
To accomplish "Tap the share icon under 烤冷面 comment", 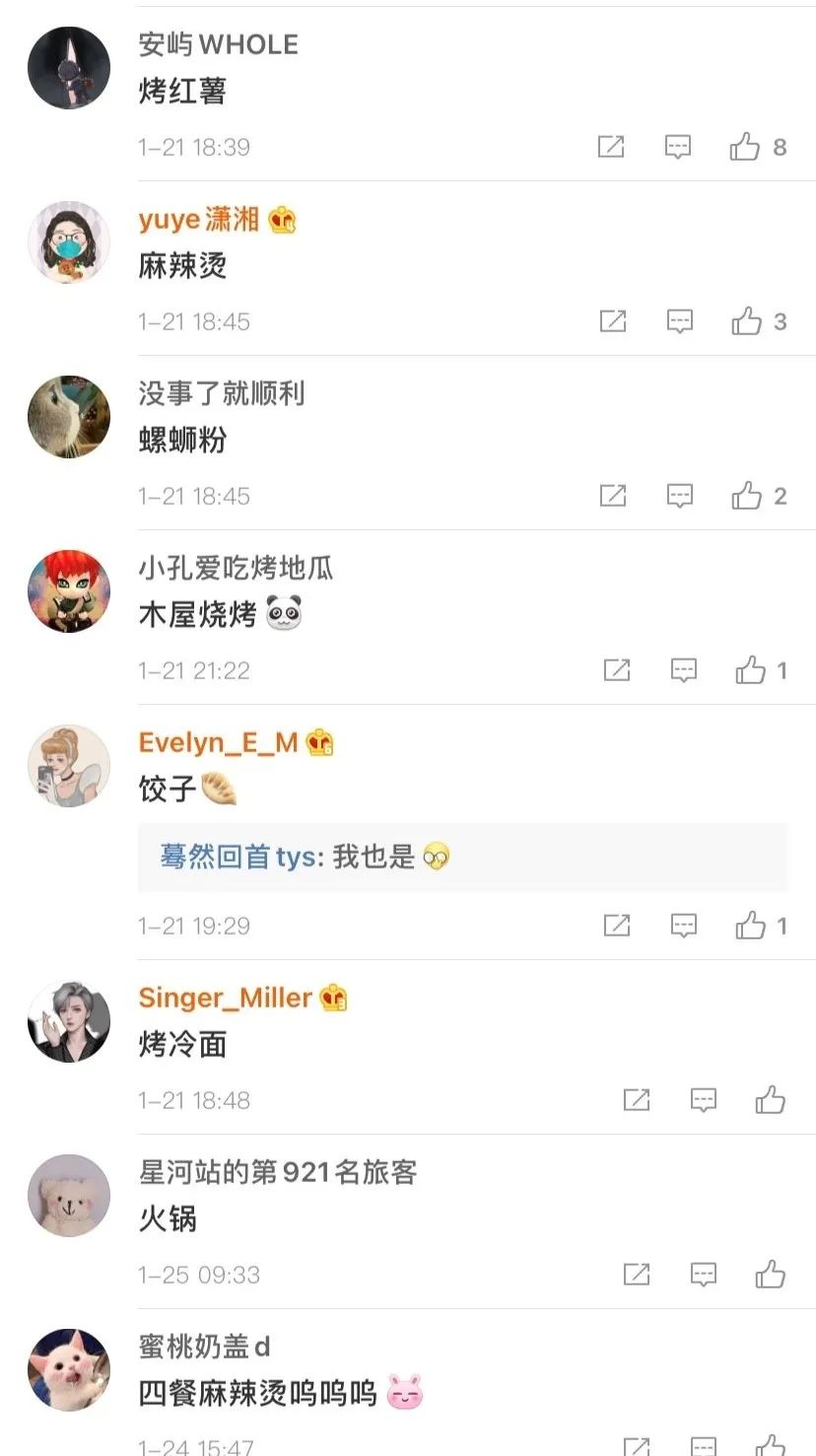I will coord(637,1099).
